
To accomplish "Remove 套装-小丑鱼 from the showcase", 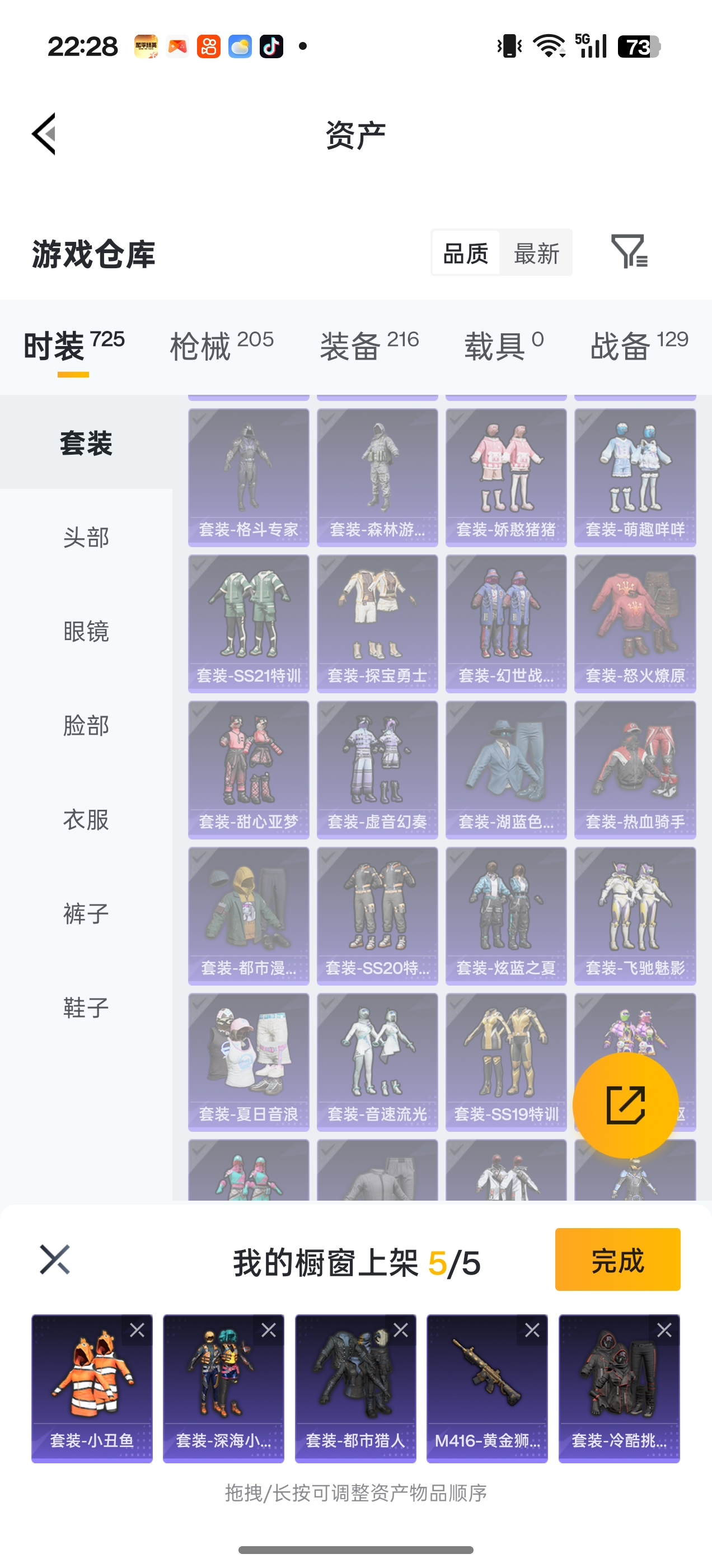I will (137, 1330).
